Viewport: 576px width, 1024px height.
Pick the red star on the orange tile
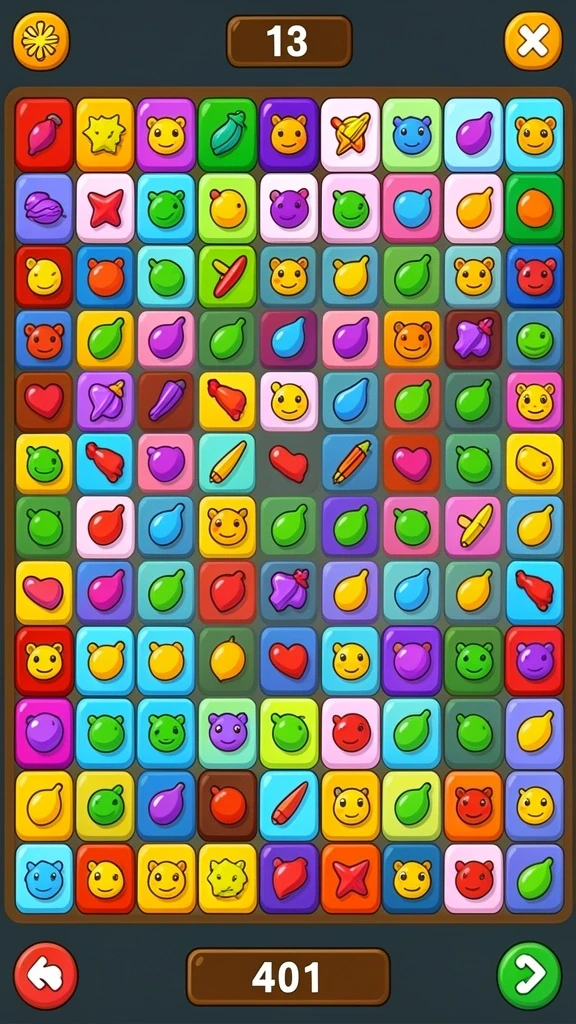point(351,878)
